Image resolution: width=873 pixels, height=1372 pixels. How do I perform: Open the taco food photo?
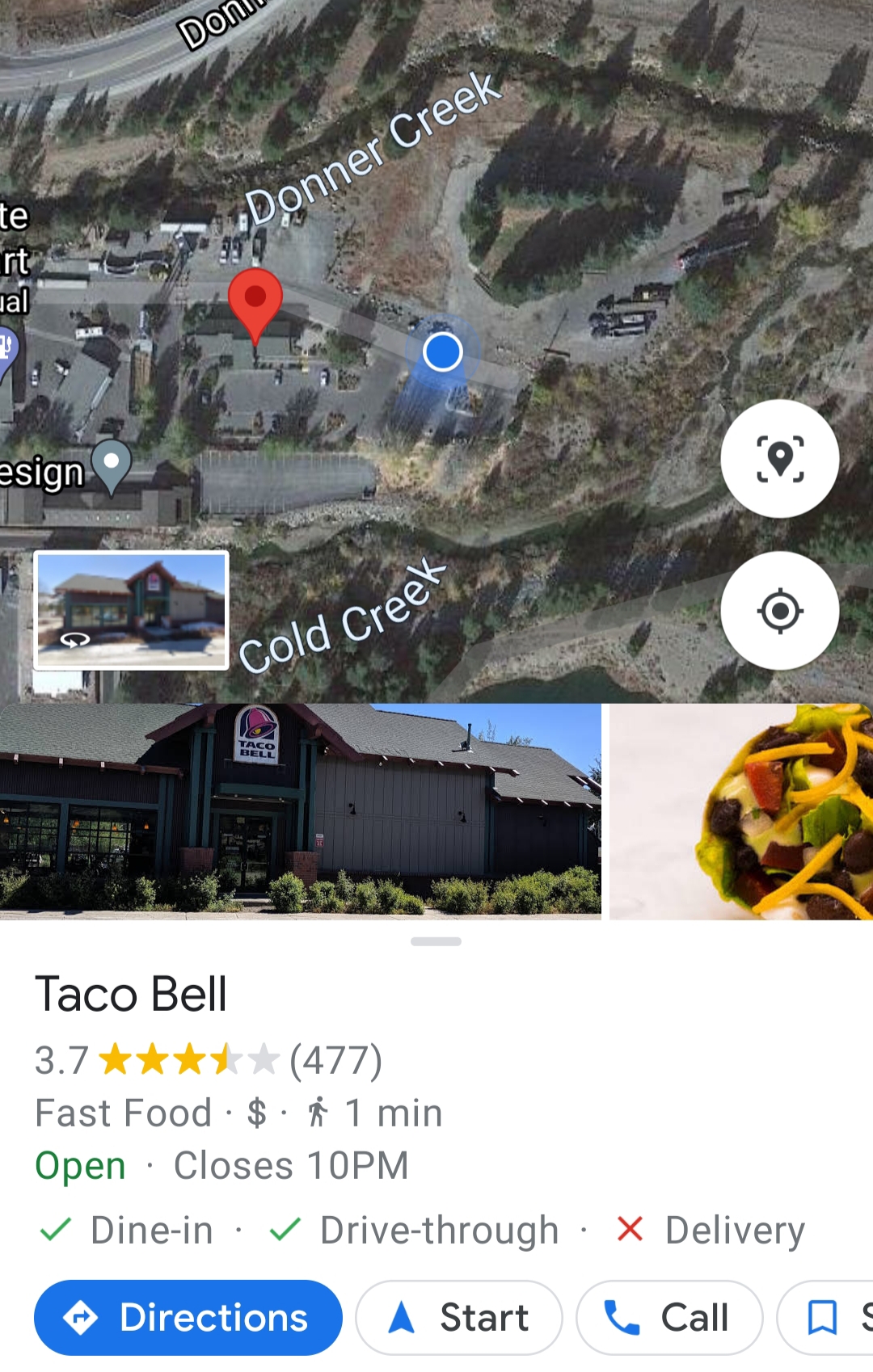tap(741, 811)
